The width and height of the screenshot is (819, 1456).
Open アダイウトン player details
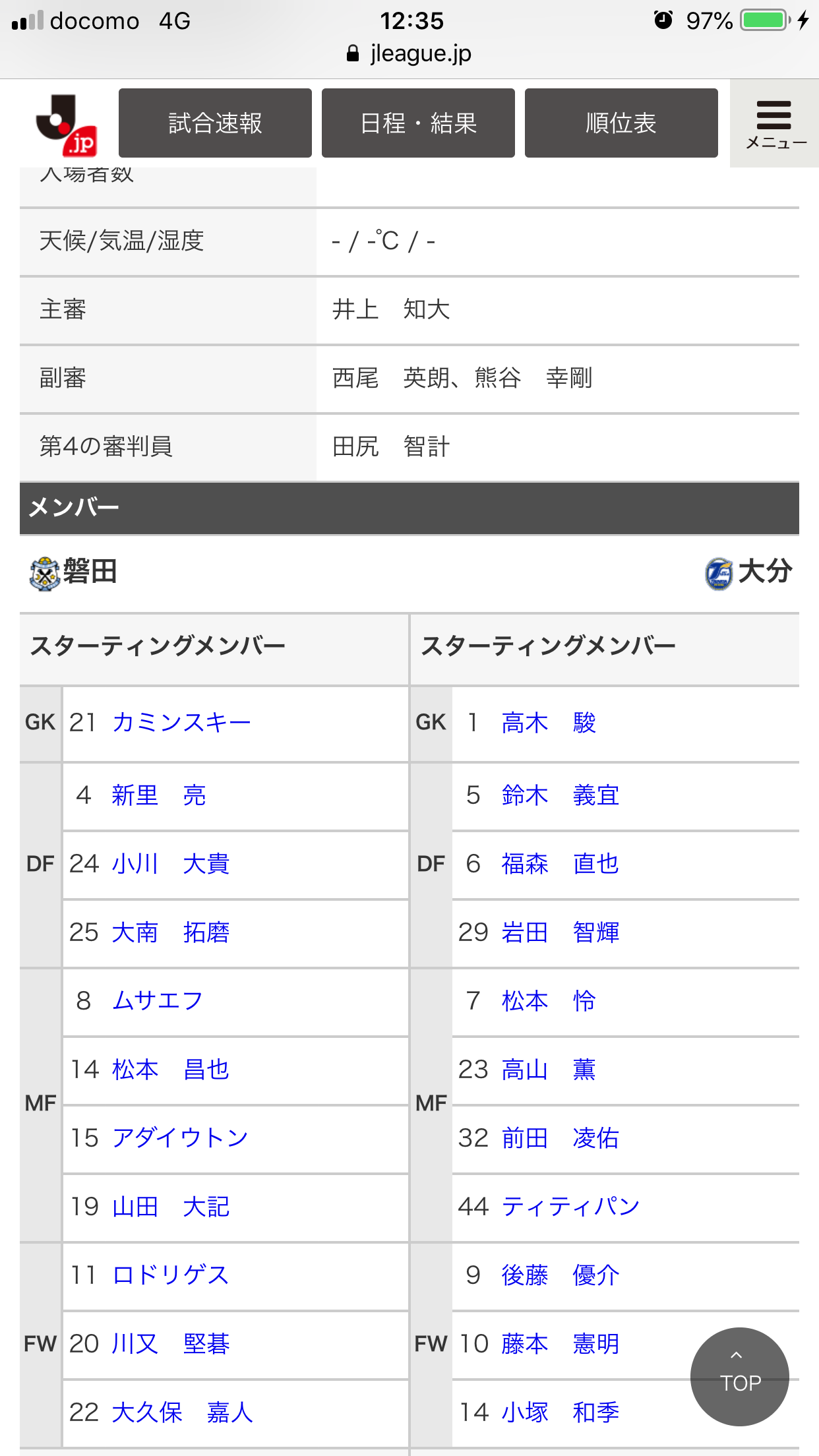point(179,1138)
